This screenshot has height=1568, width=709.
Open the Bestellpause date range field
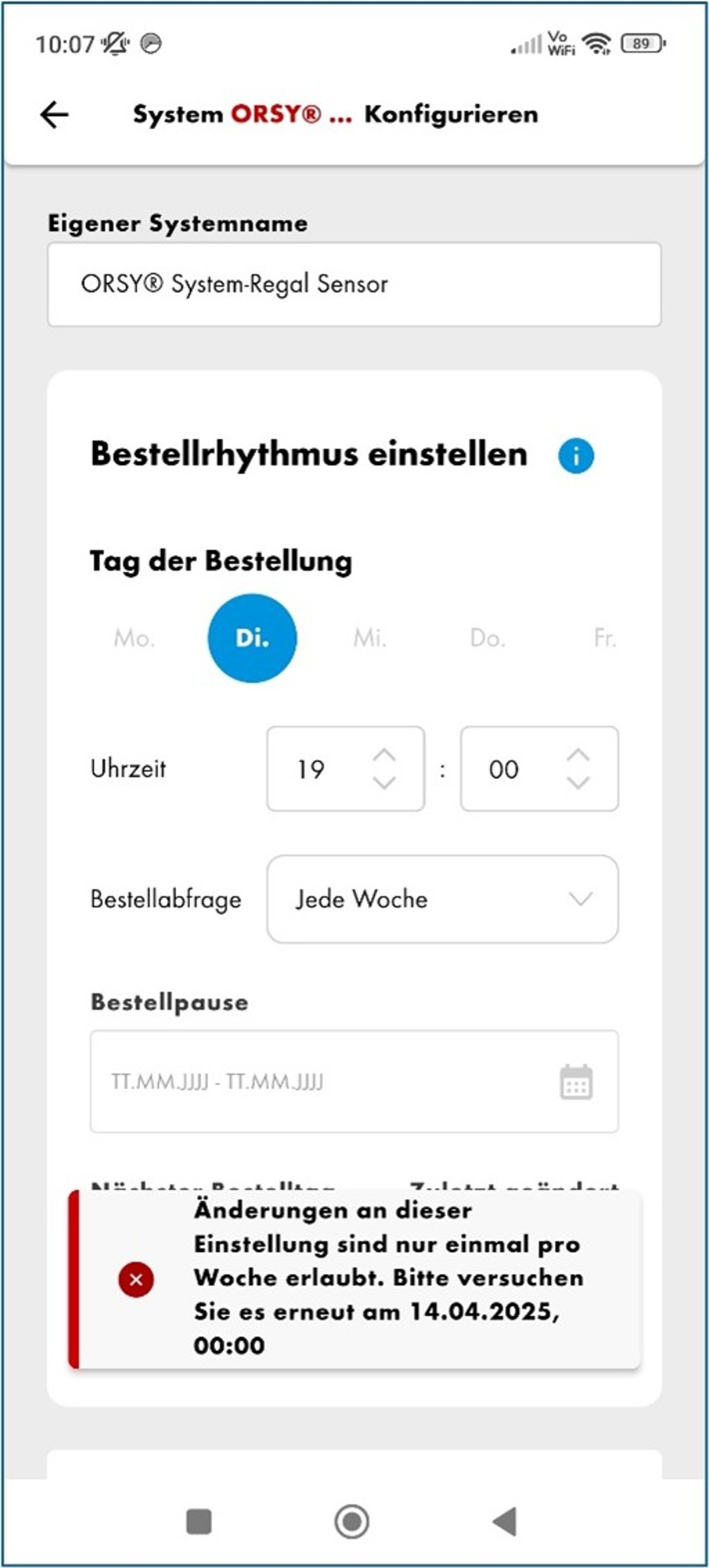coord(353,1082)
